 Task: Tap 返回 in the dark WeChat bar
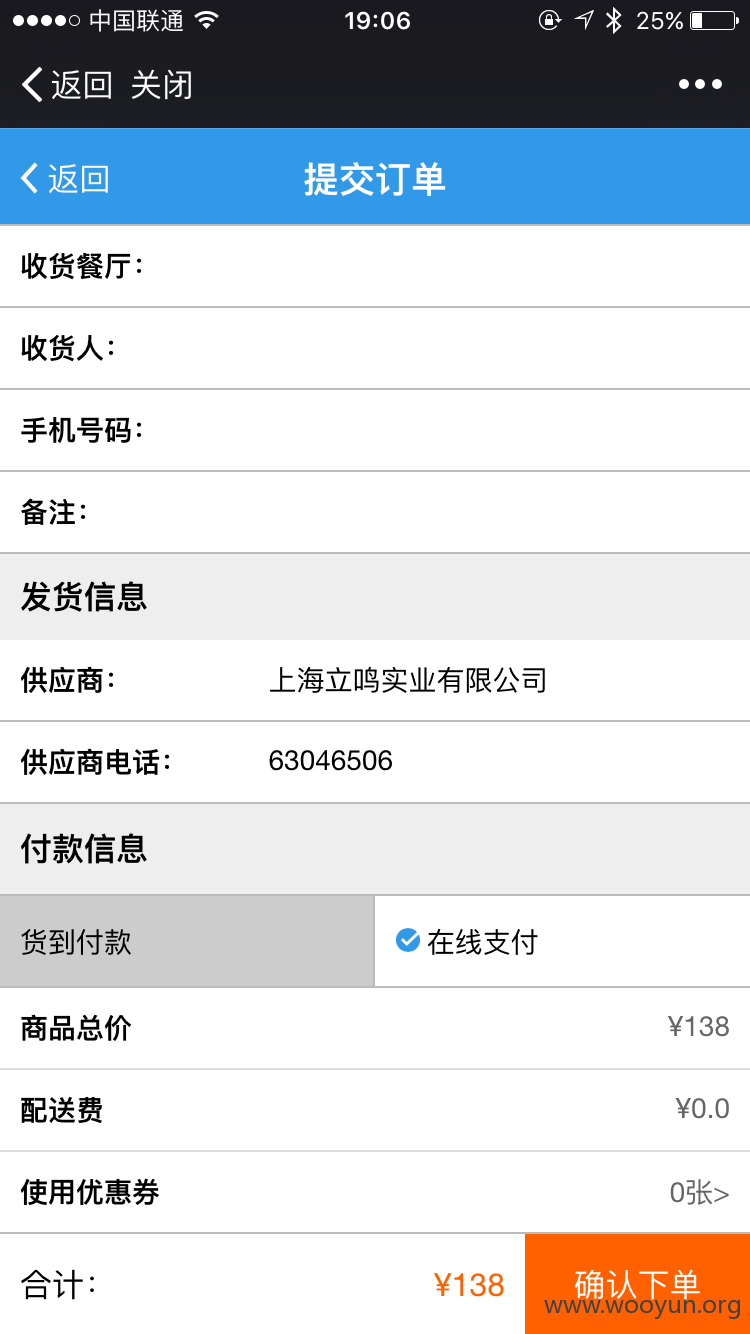point(67,85)
